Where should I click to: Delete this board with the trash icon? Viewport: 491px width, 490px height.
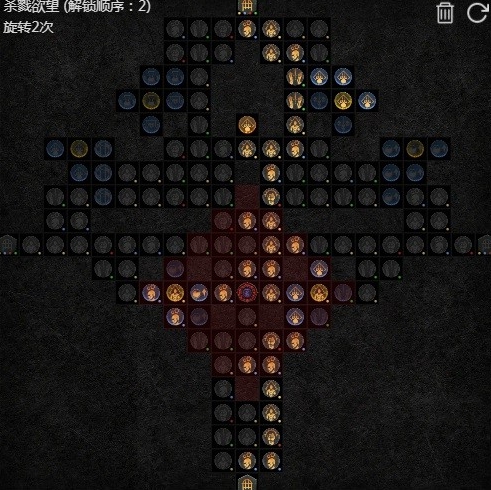[445, 13]
